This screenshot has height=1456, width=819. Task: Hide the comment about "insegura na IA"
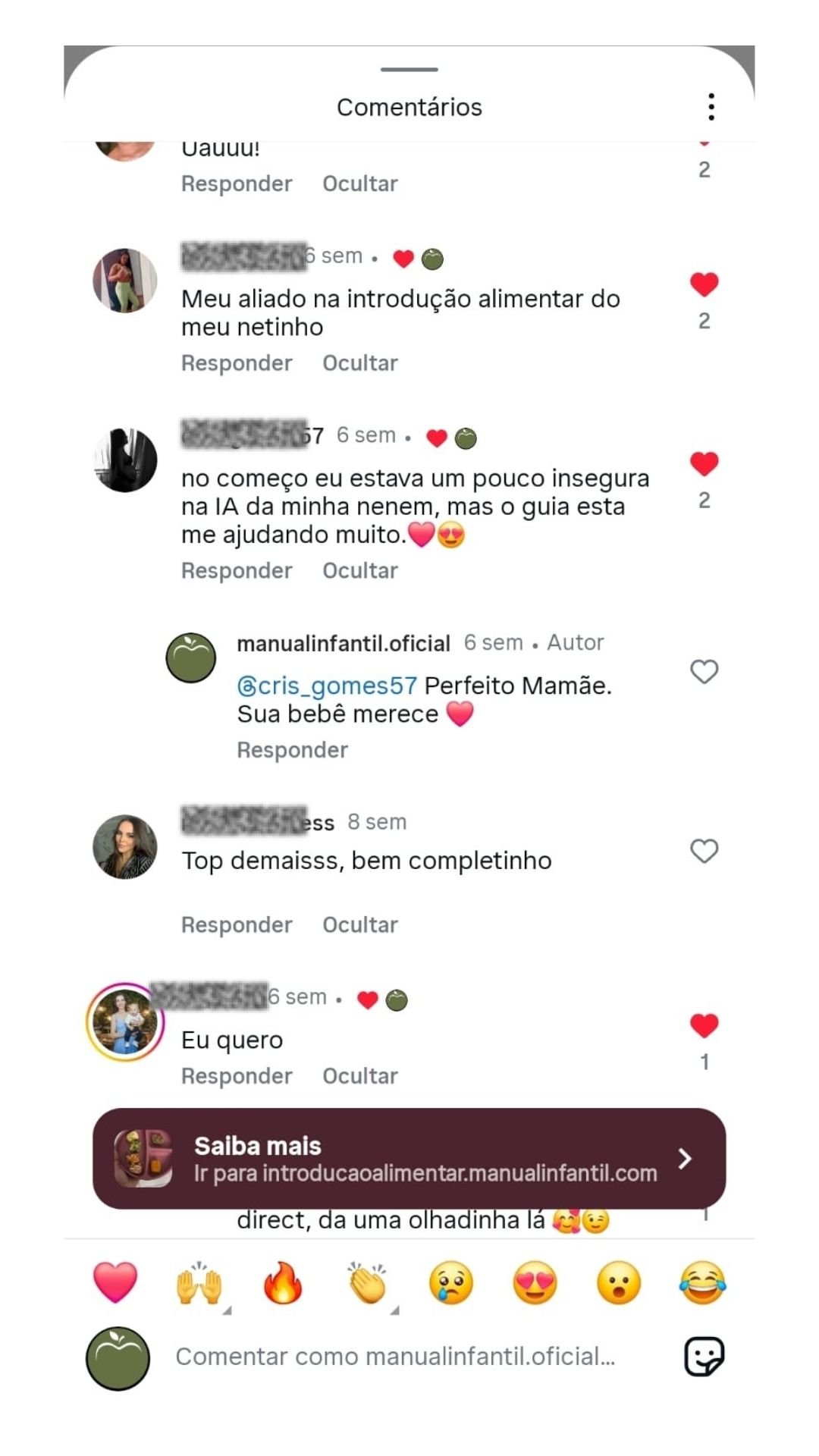click(x=359, y=571)
